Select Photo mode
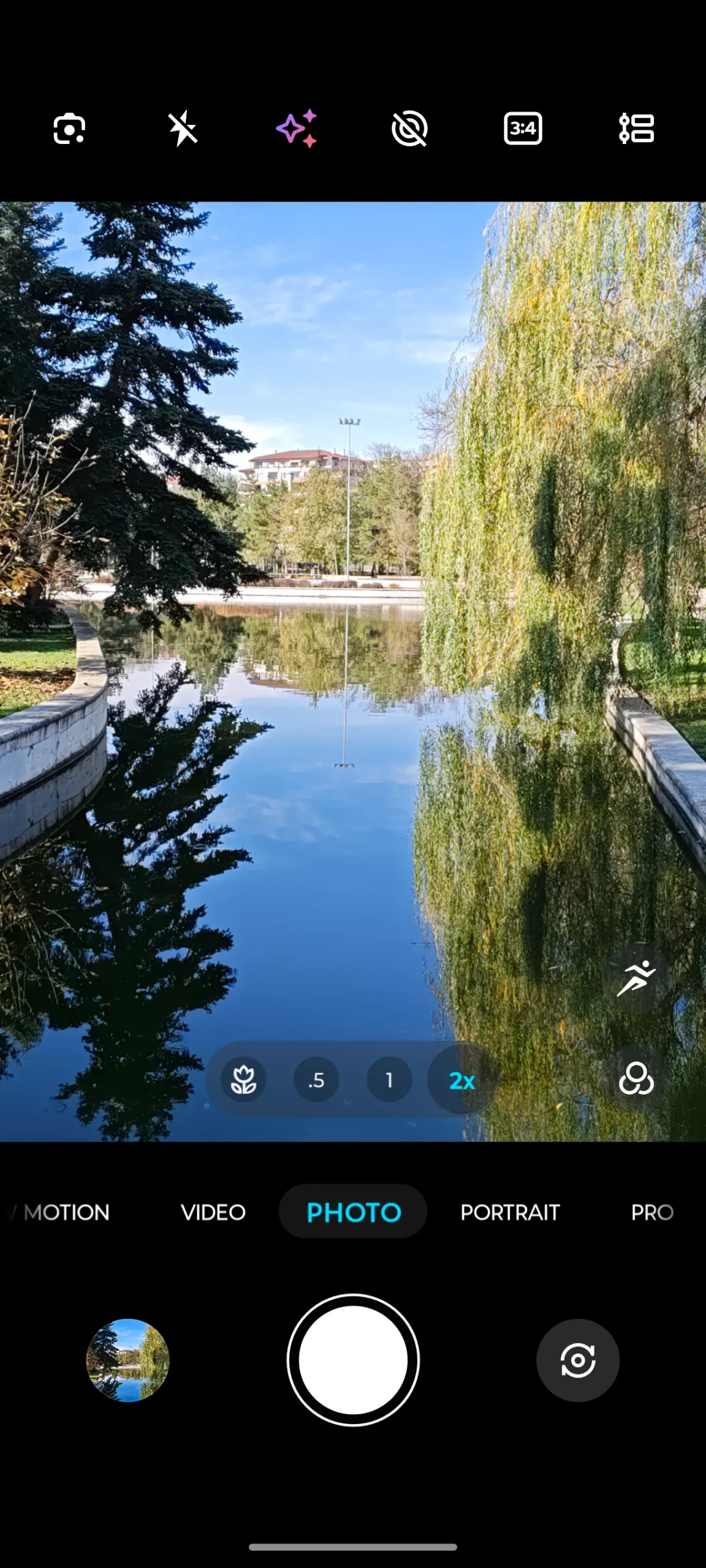The width and height of the screenshot is (706, 1568). coord(354,1212)
